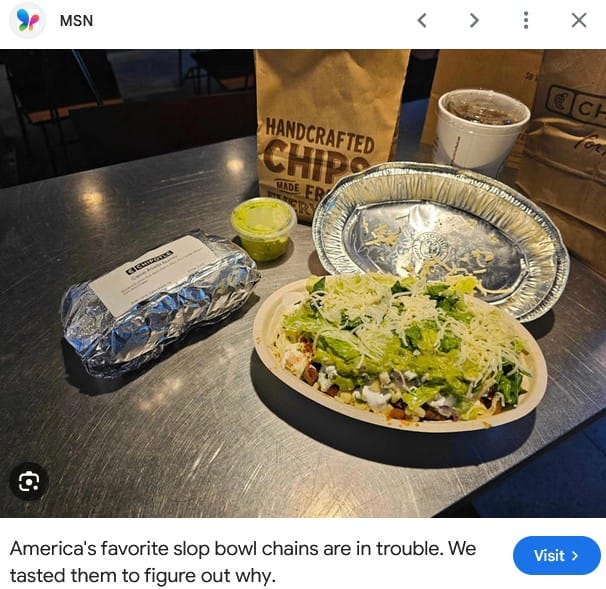Go to the next image

pos(474,20)
